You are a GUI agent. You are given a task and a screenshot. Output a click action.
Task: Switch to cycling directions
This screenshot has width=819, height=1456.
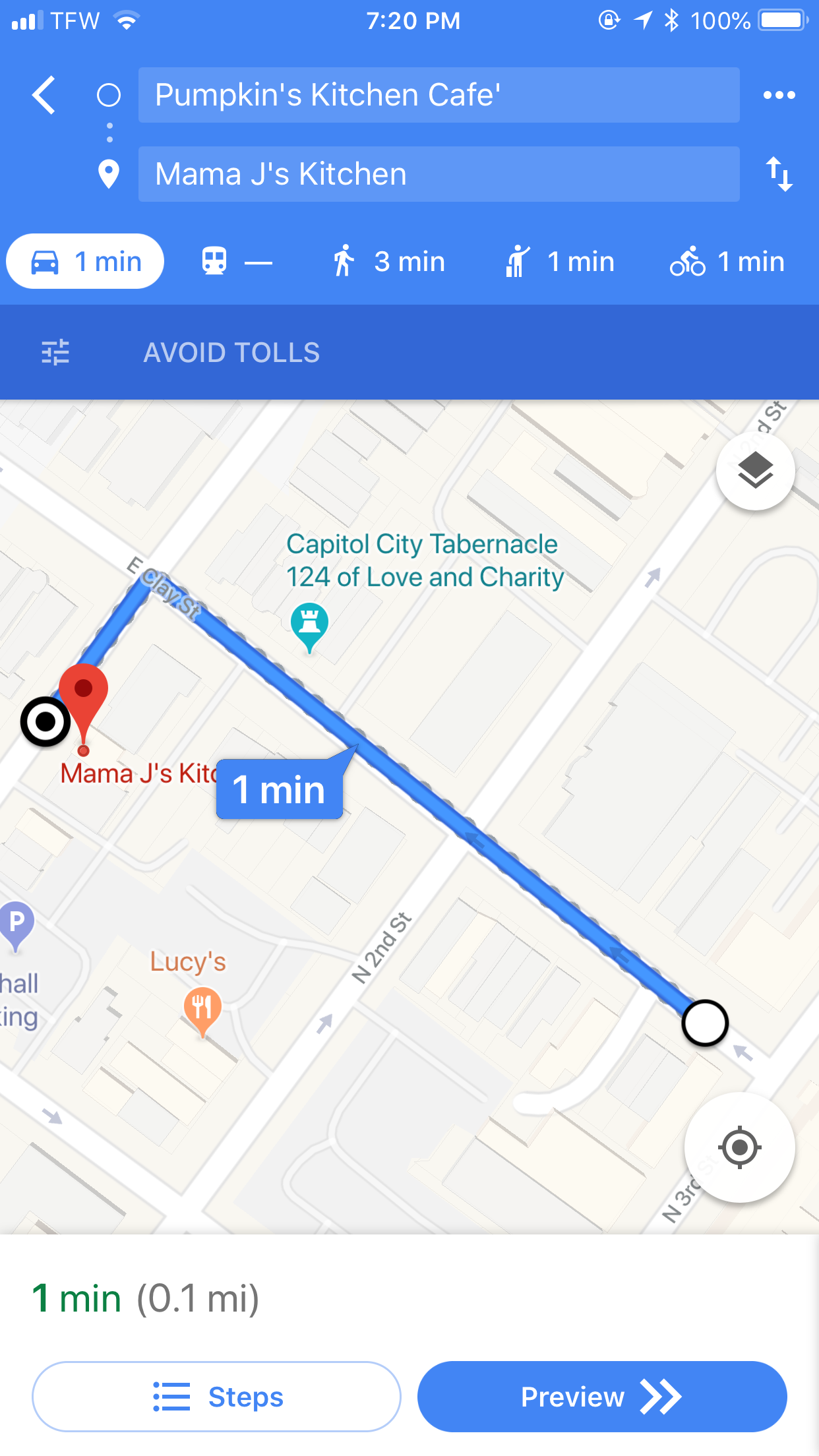727,262
